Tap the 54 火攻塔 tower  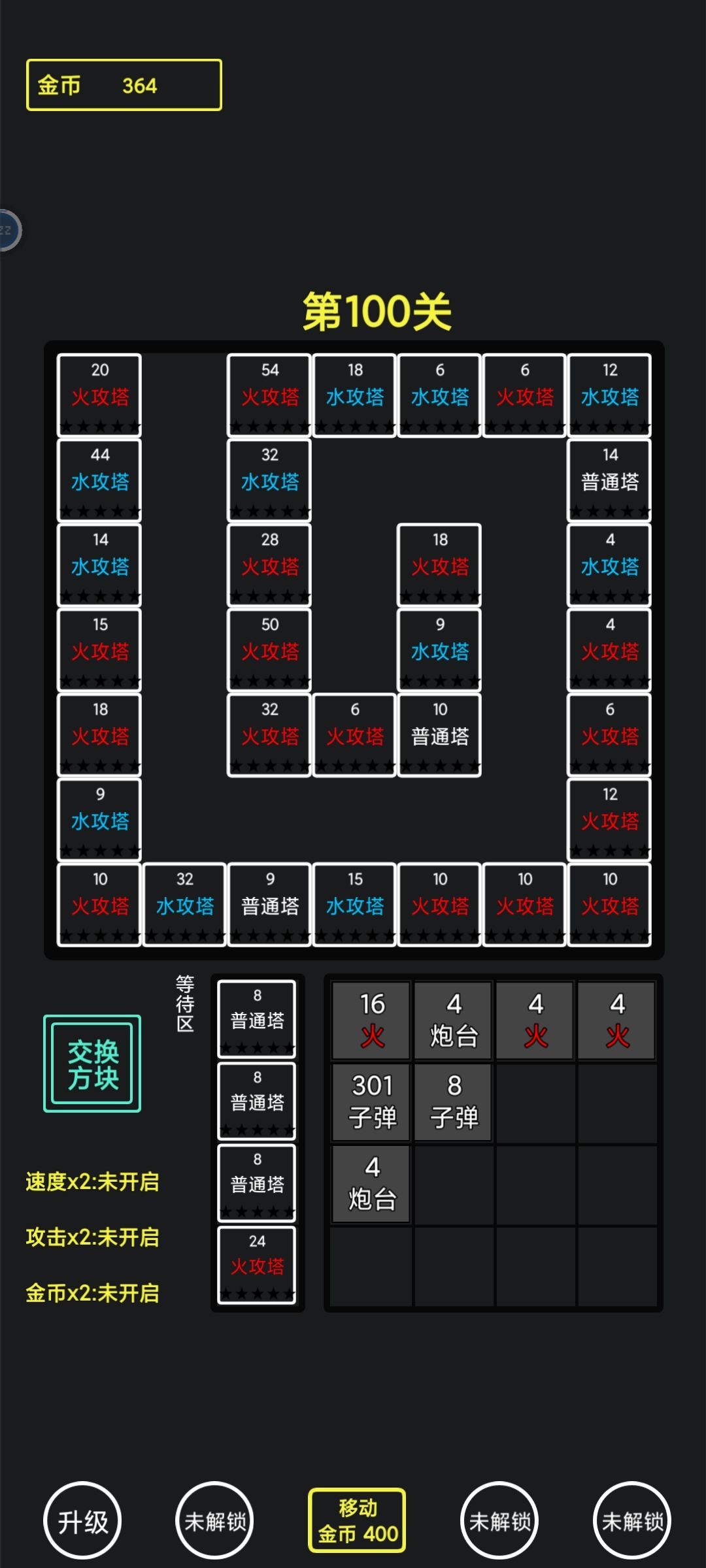[x=269, y=395]
